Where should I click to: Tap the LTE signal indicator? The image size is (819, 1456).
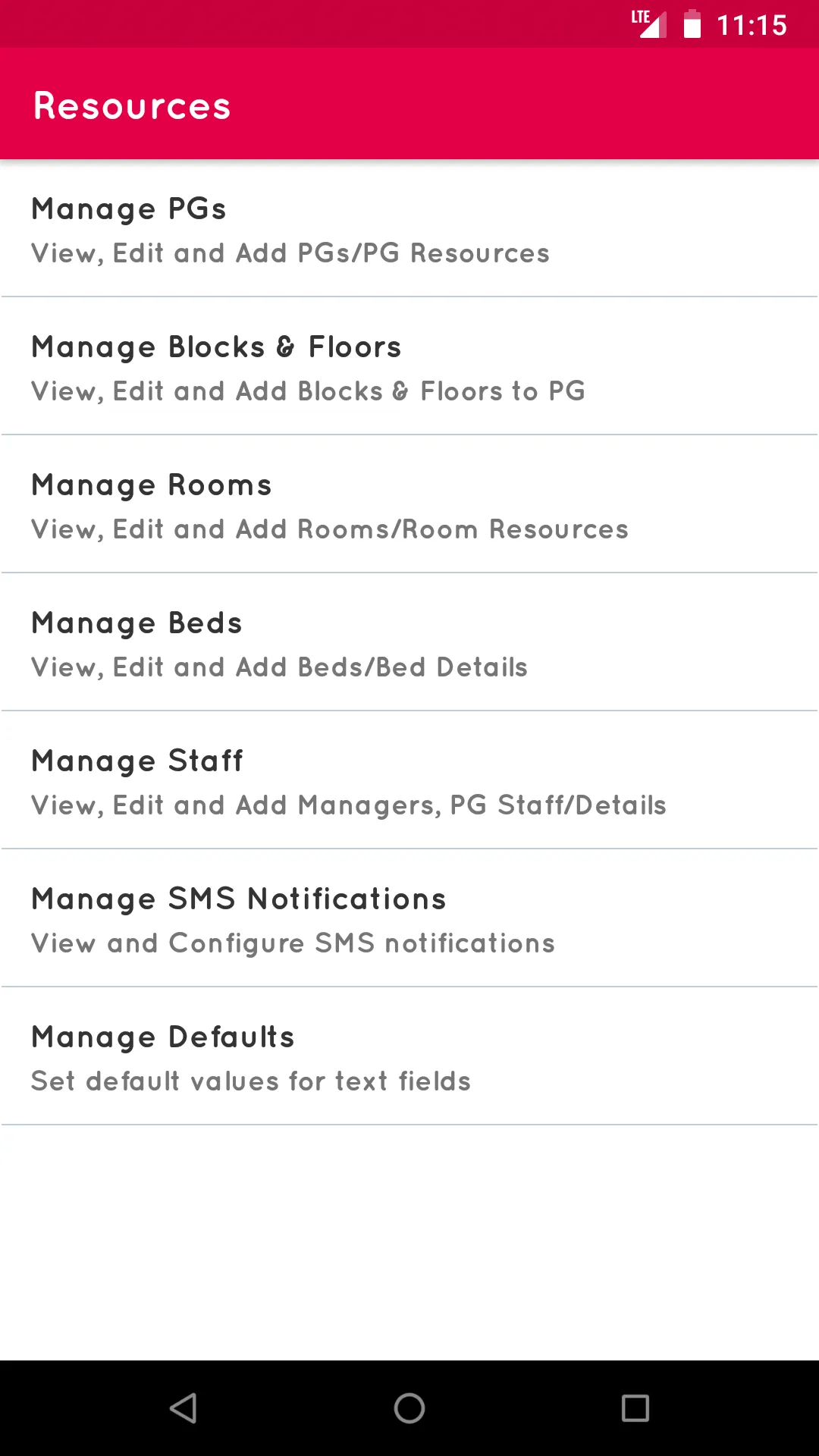[x=648, y=23]
